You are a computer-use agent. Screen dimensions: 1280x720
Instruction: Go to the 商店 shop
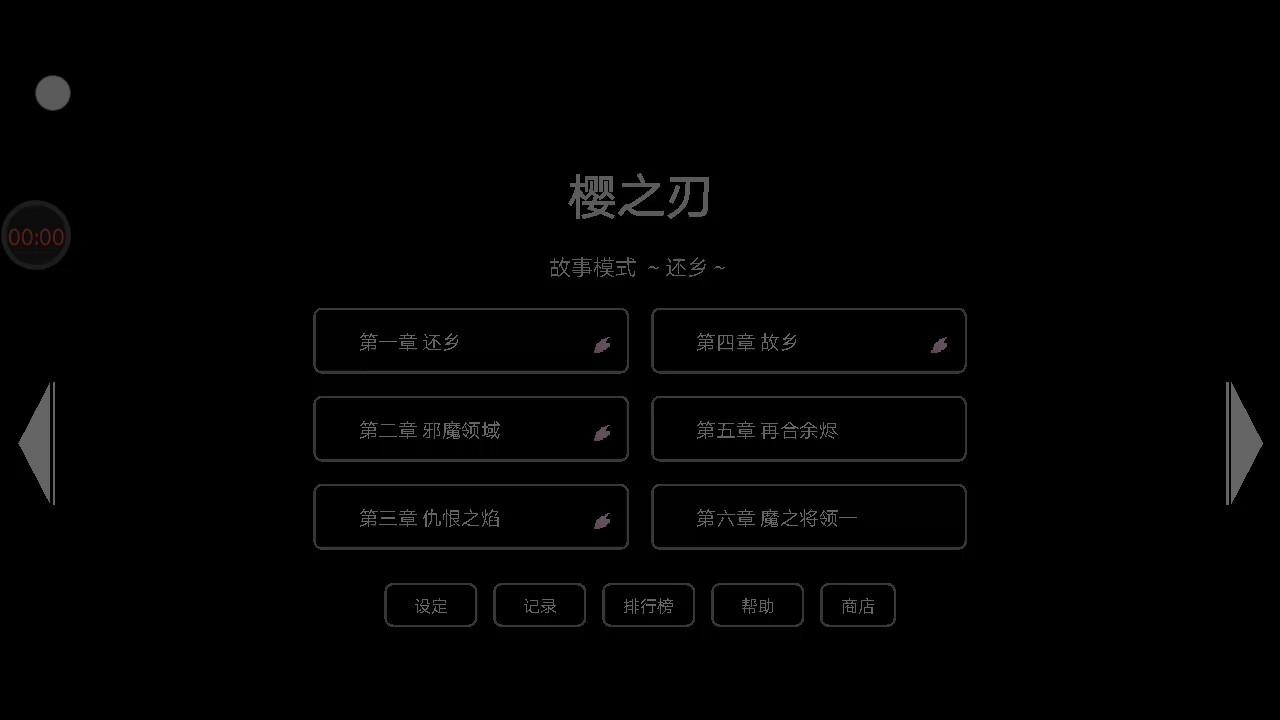858,605
